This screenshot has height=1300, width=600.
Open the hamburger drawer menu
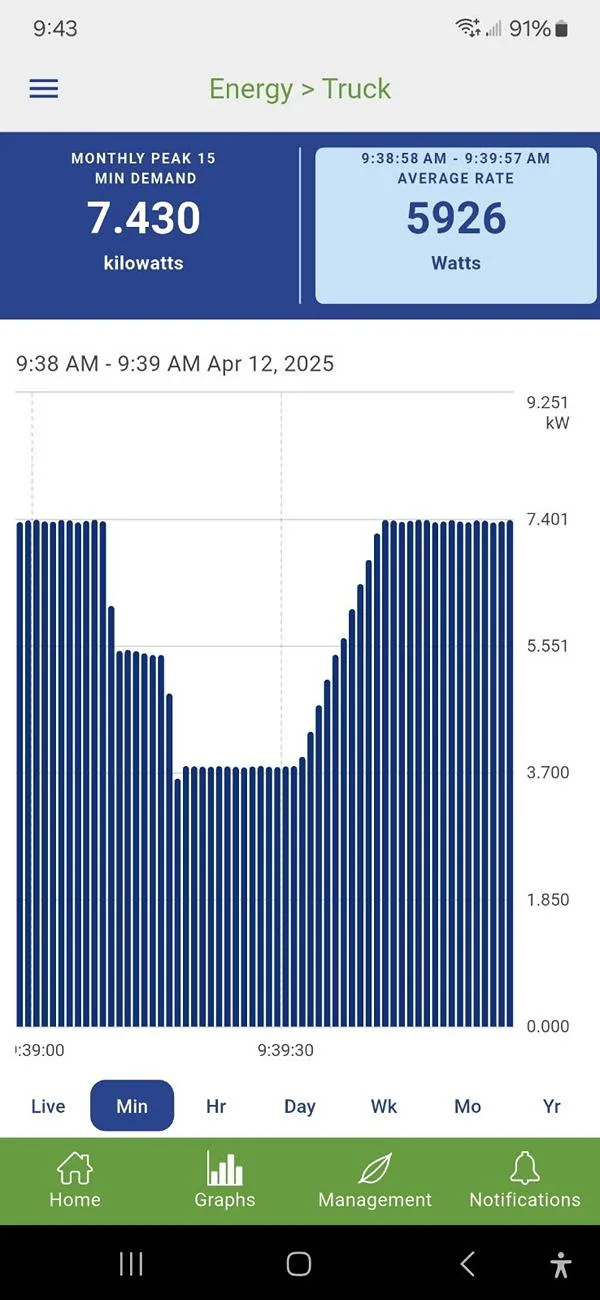(44, 89)
